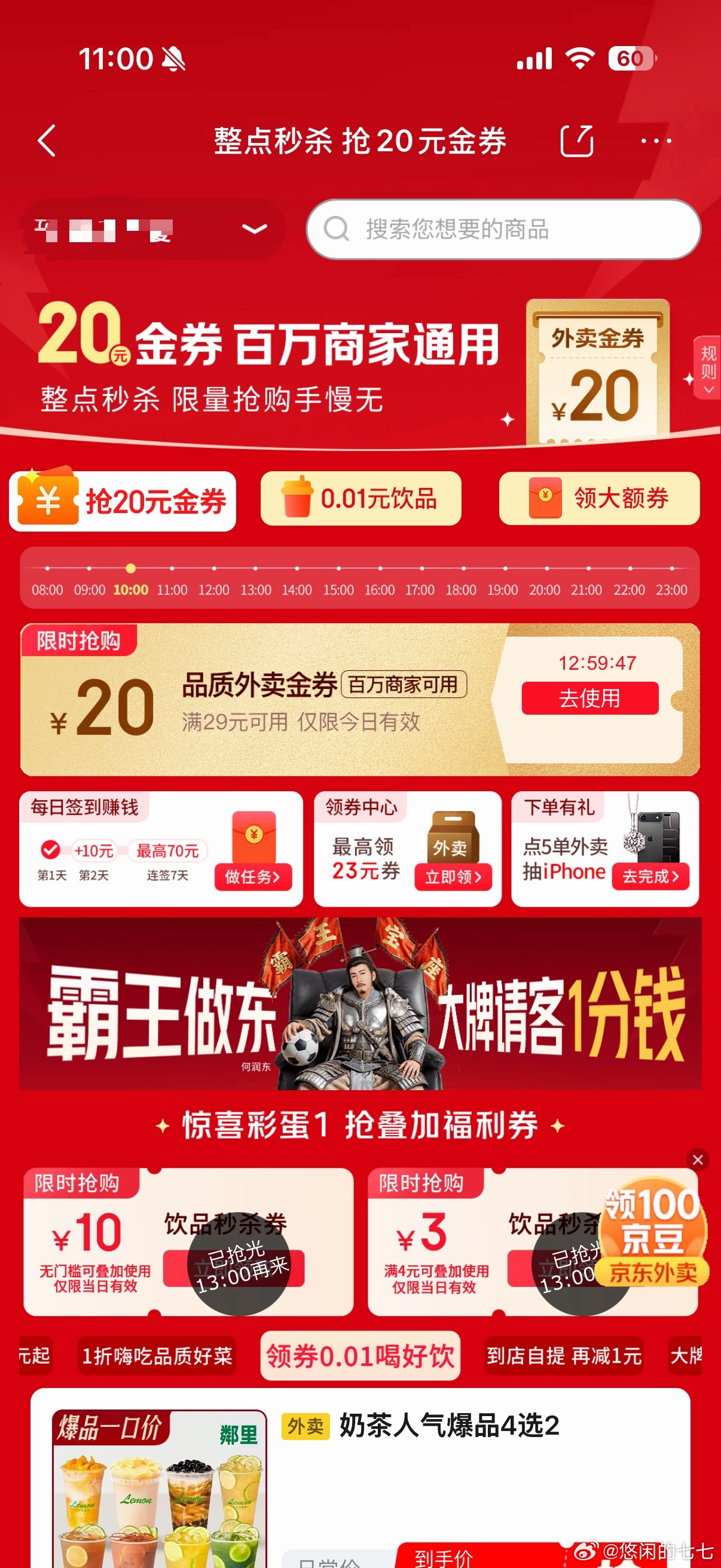Open the 奶茶人气爆品4选2 product card

coord(448,1426)
